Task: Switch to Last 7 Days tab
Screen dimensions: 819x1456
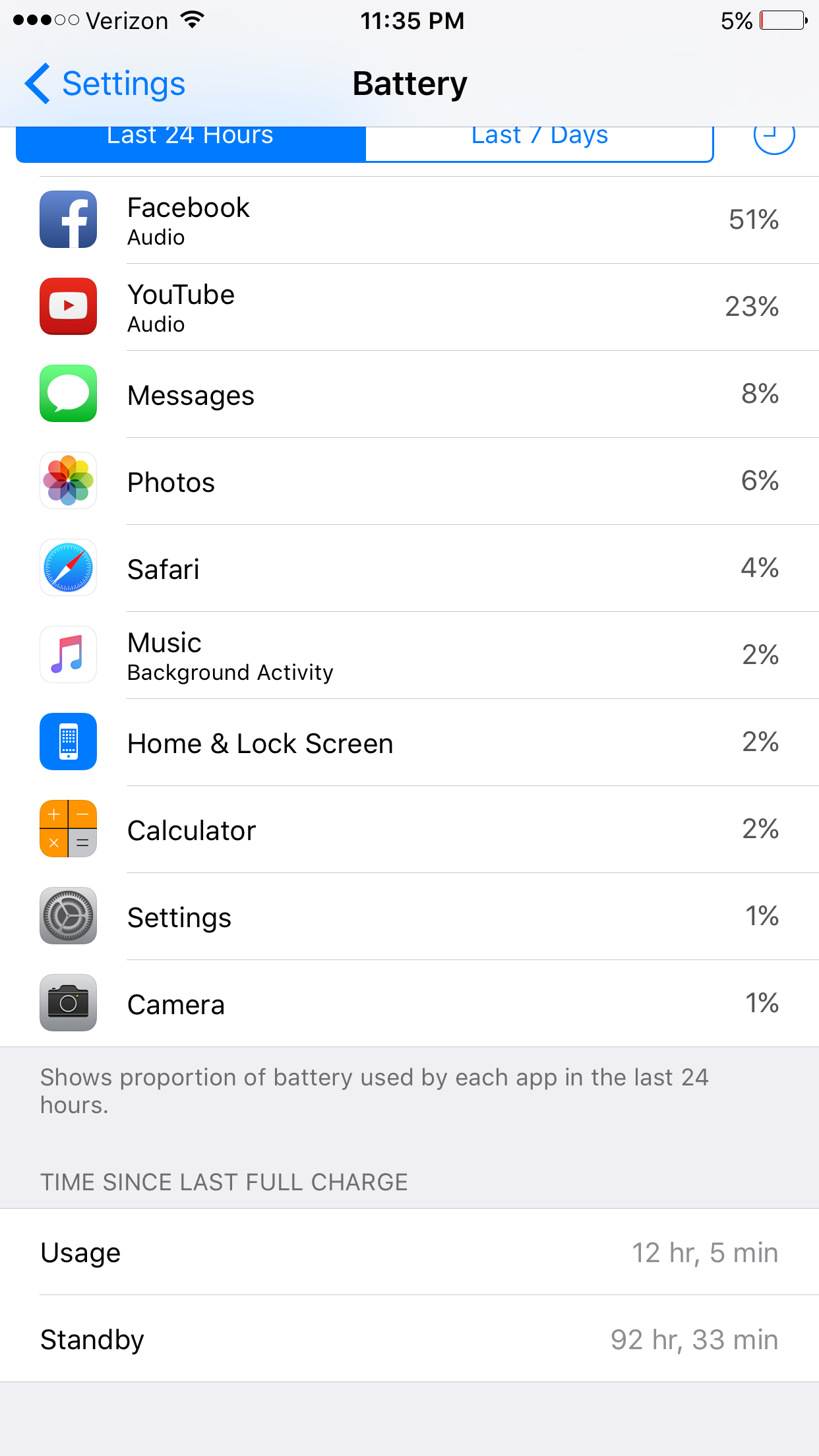Action: point(539,142)
